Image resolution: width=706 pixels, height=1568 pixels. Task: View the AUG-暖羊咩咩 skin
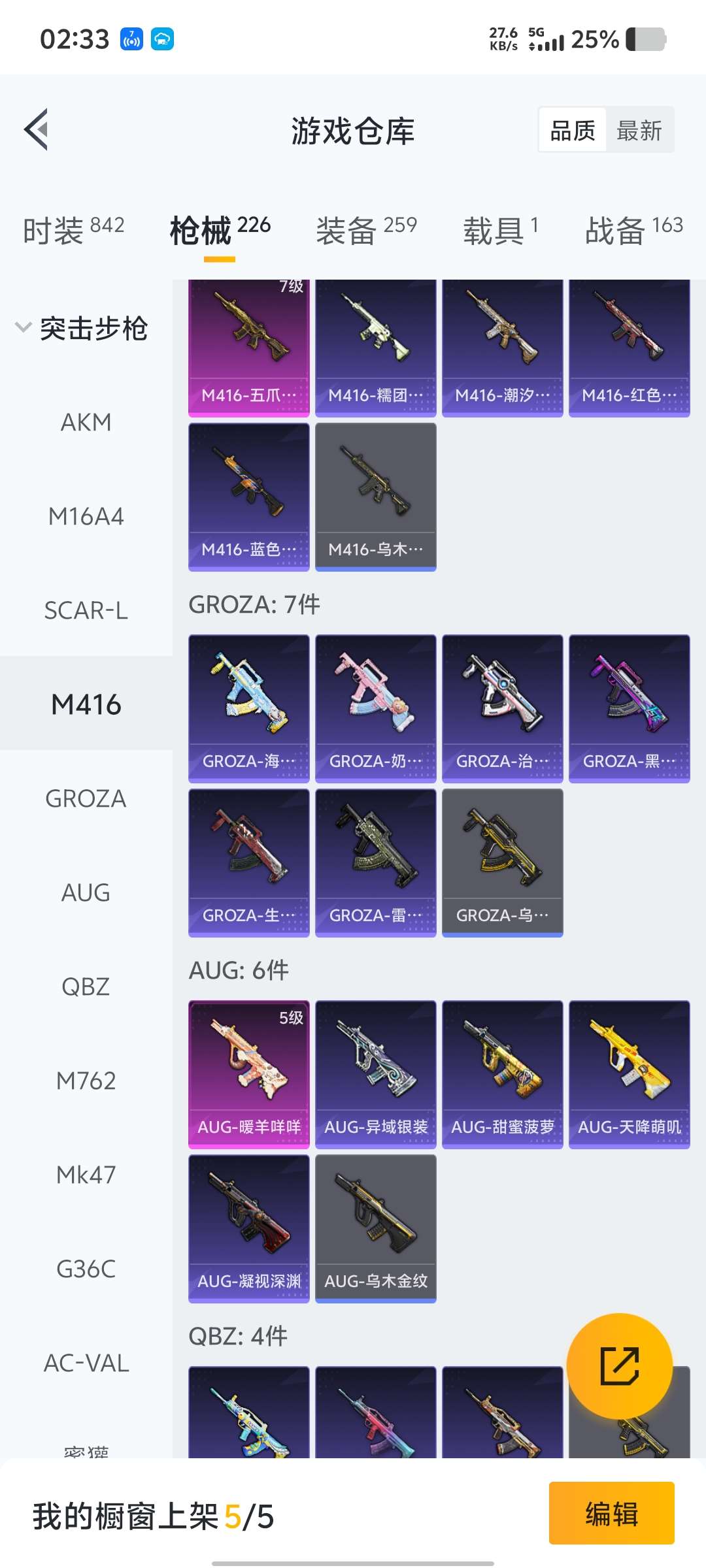pos(249,1074)
